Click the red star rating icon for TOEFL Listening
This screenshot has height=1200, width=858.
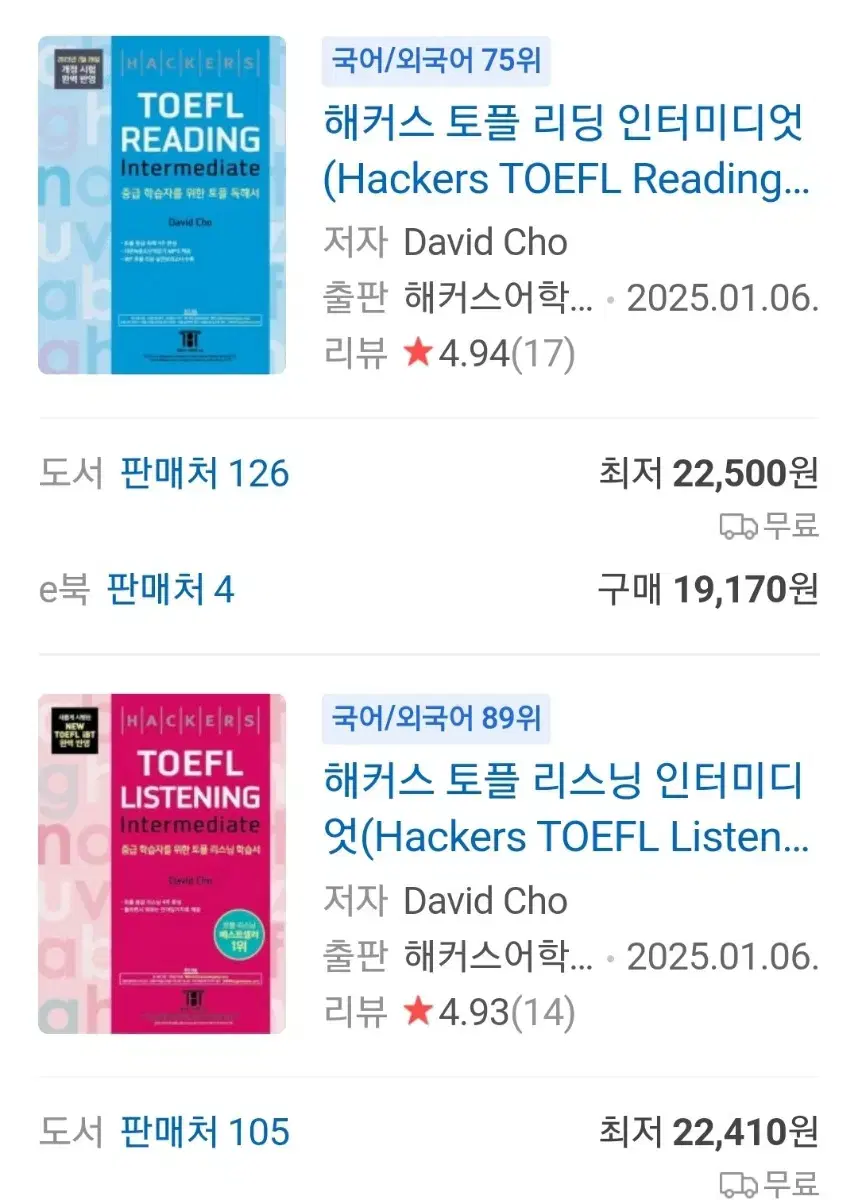click(419, 1012)
